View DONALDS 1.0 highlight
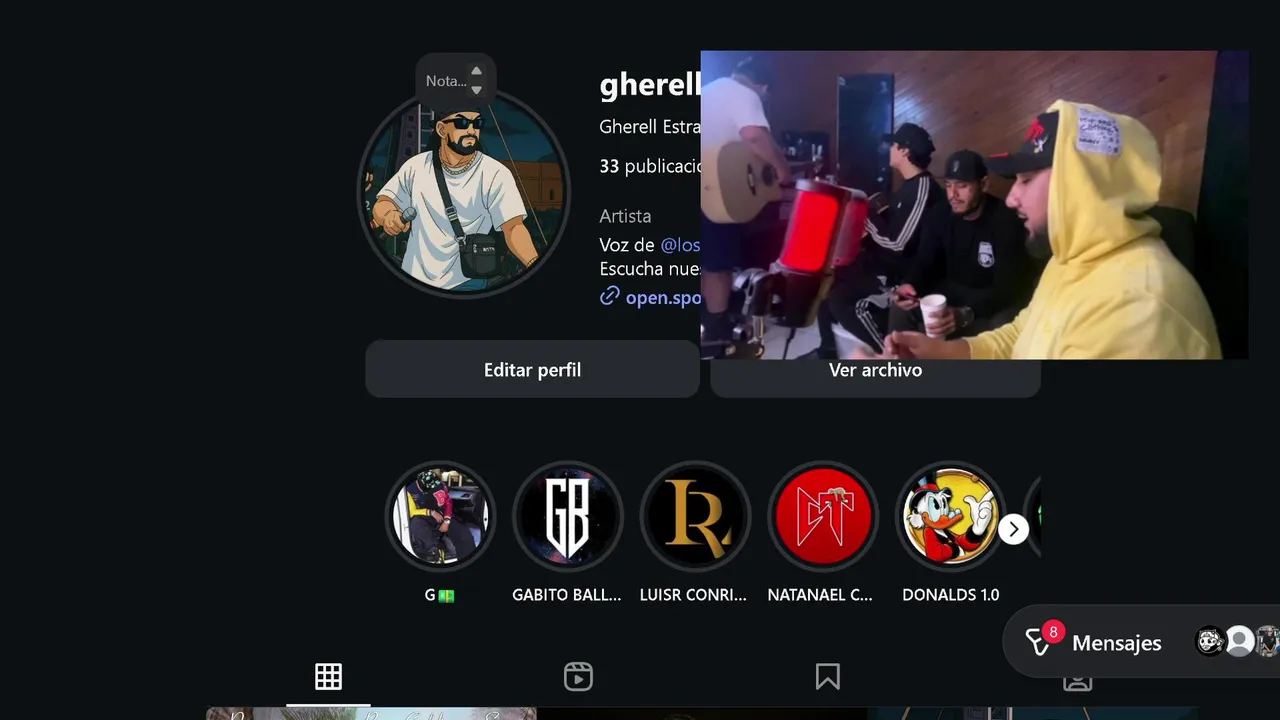This screenshot has height=720, width=1280. point(950,517)
